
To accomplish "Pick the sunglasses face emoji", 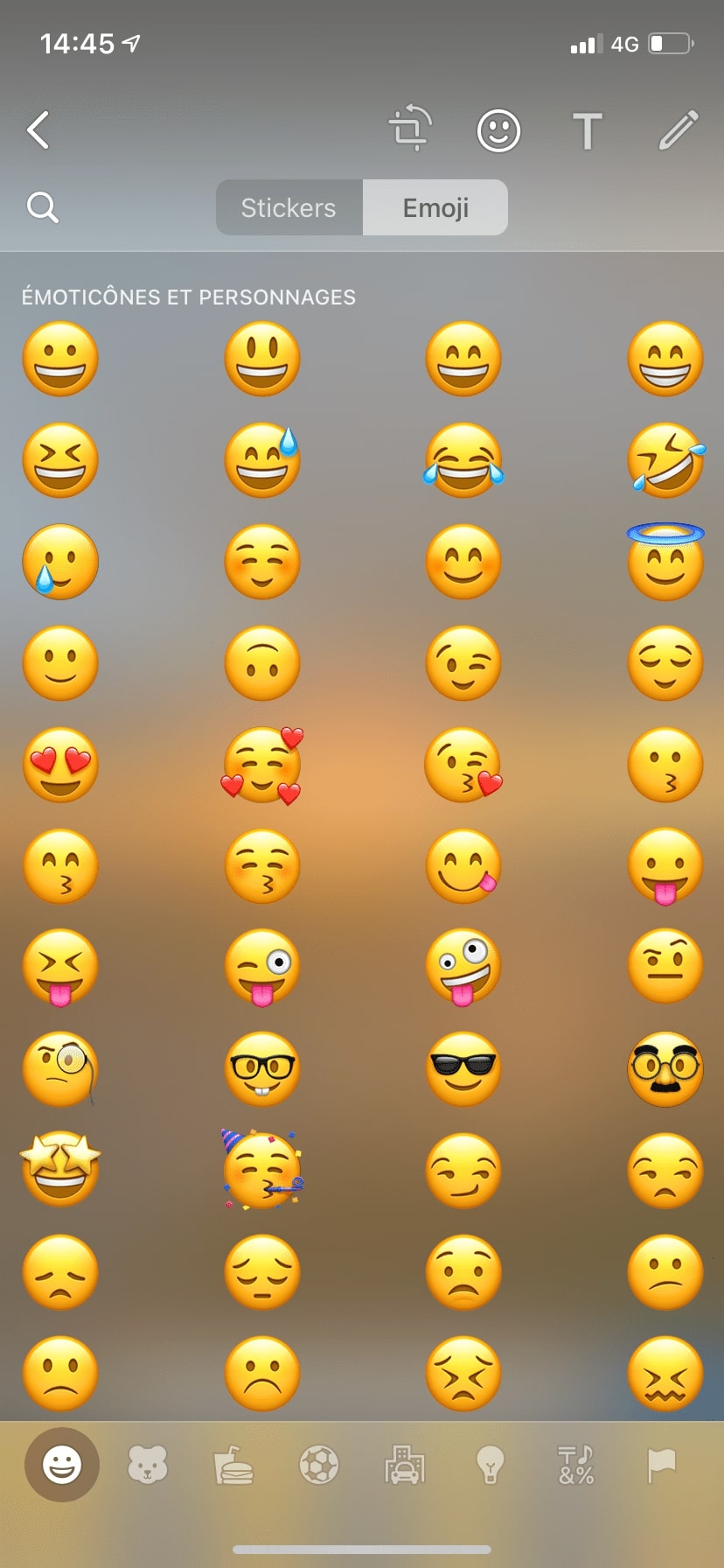I will pos(463,1068).
